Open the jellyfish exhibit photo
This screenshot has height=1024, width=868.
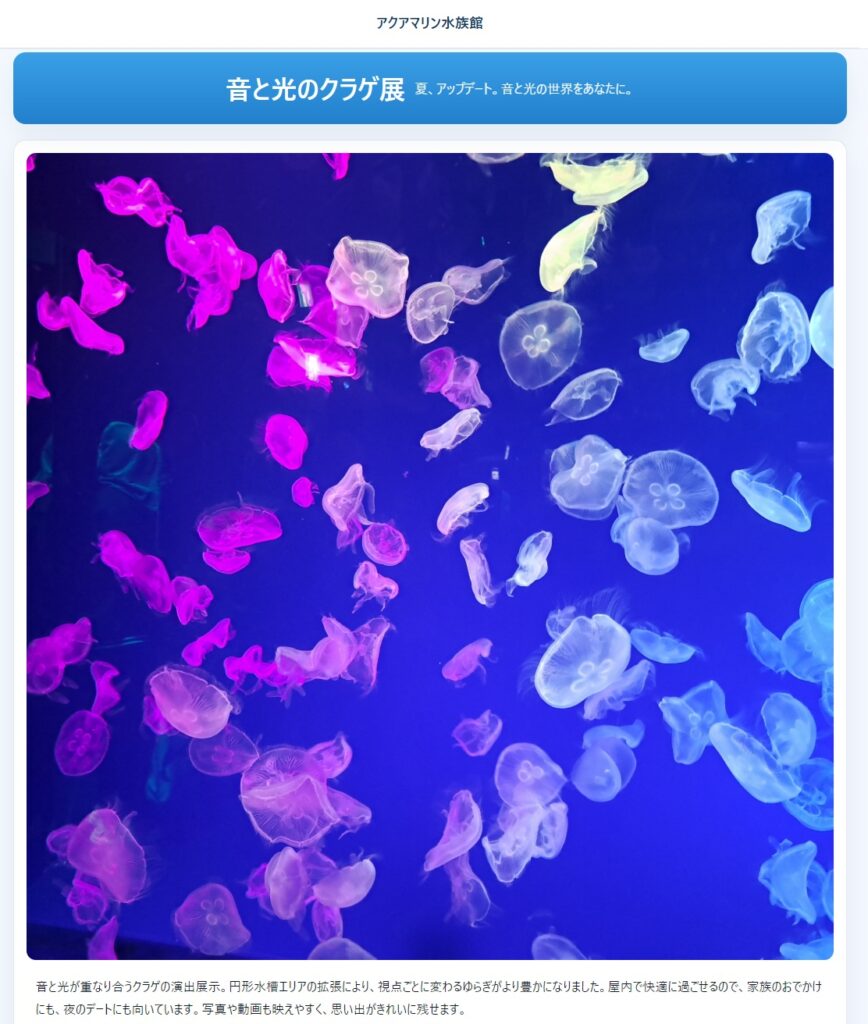click(430, 556)
